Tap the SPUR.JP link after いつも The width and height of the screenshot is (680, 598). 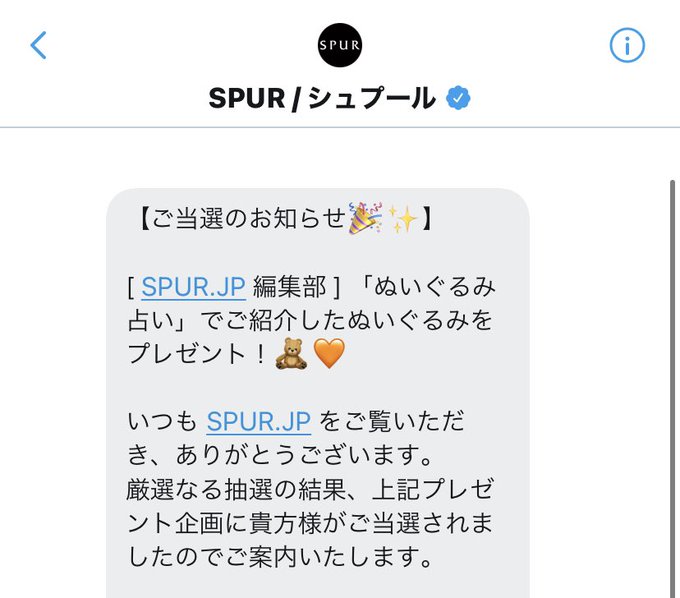click(x=259, y=421)
